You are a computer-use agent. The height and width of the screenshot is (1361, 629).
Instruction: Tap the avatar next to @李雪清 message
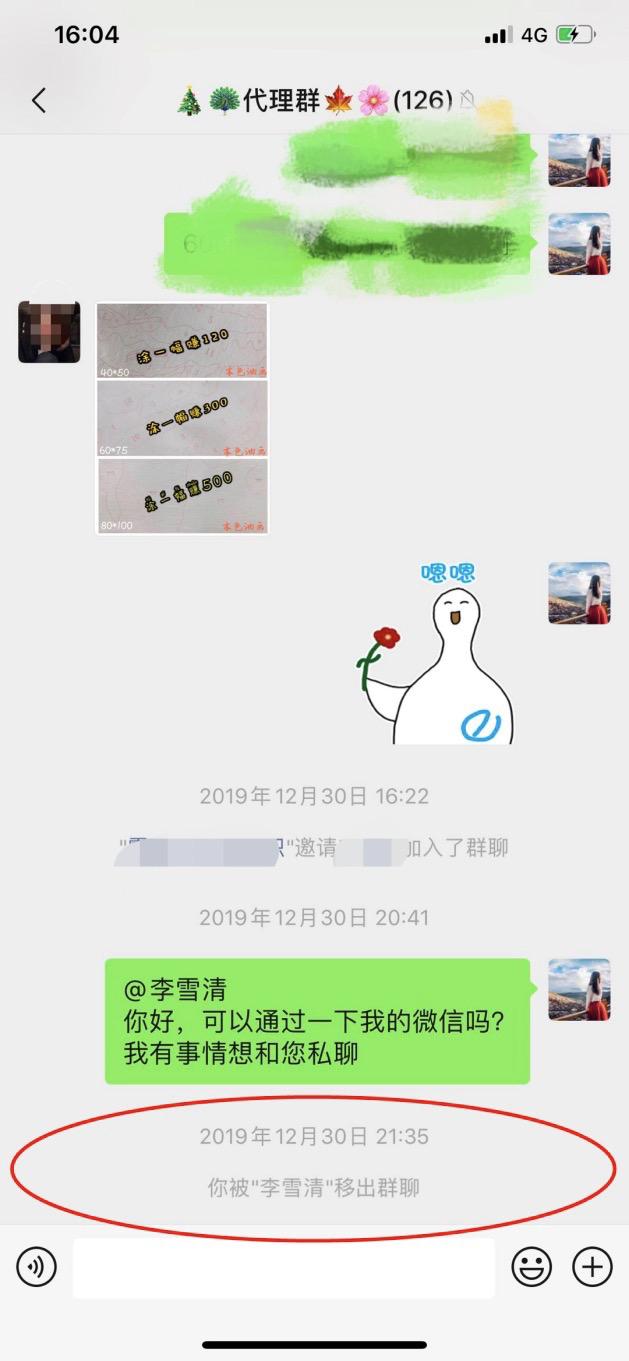(579, 989)
